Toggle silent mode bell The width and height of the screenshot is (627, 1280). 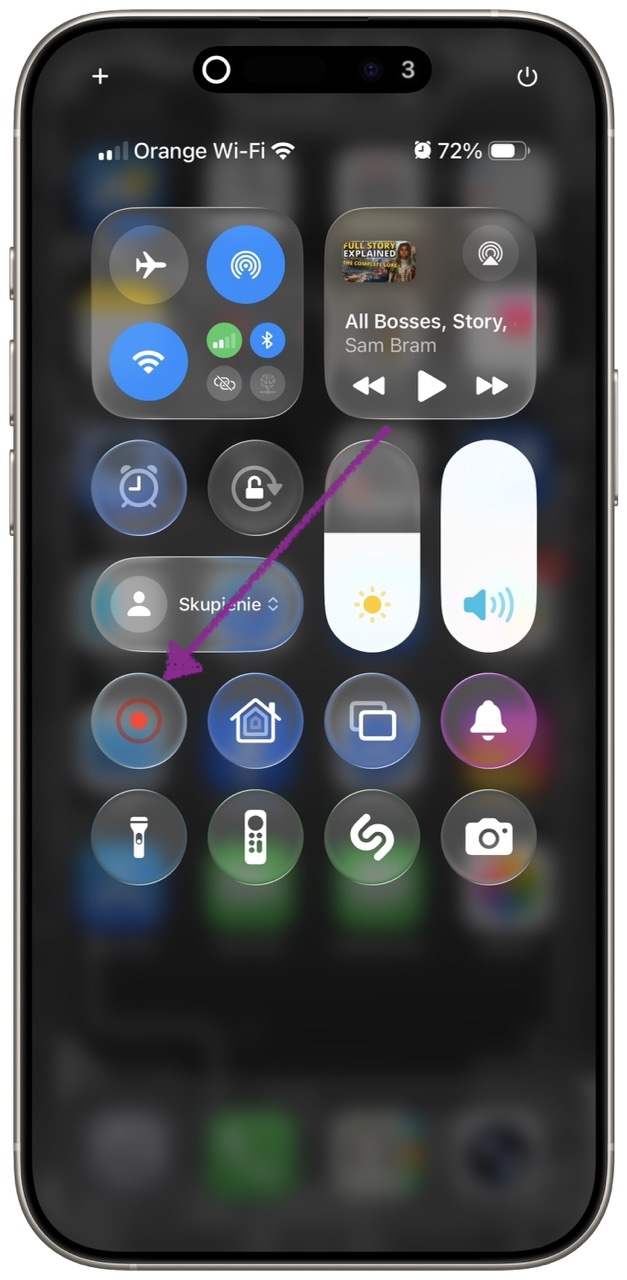pos(488,721)
